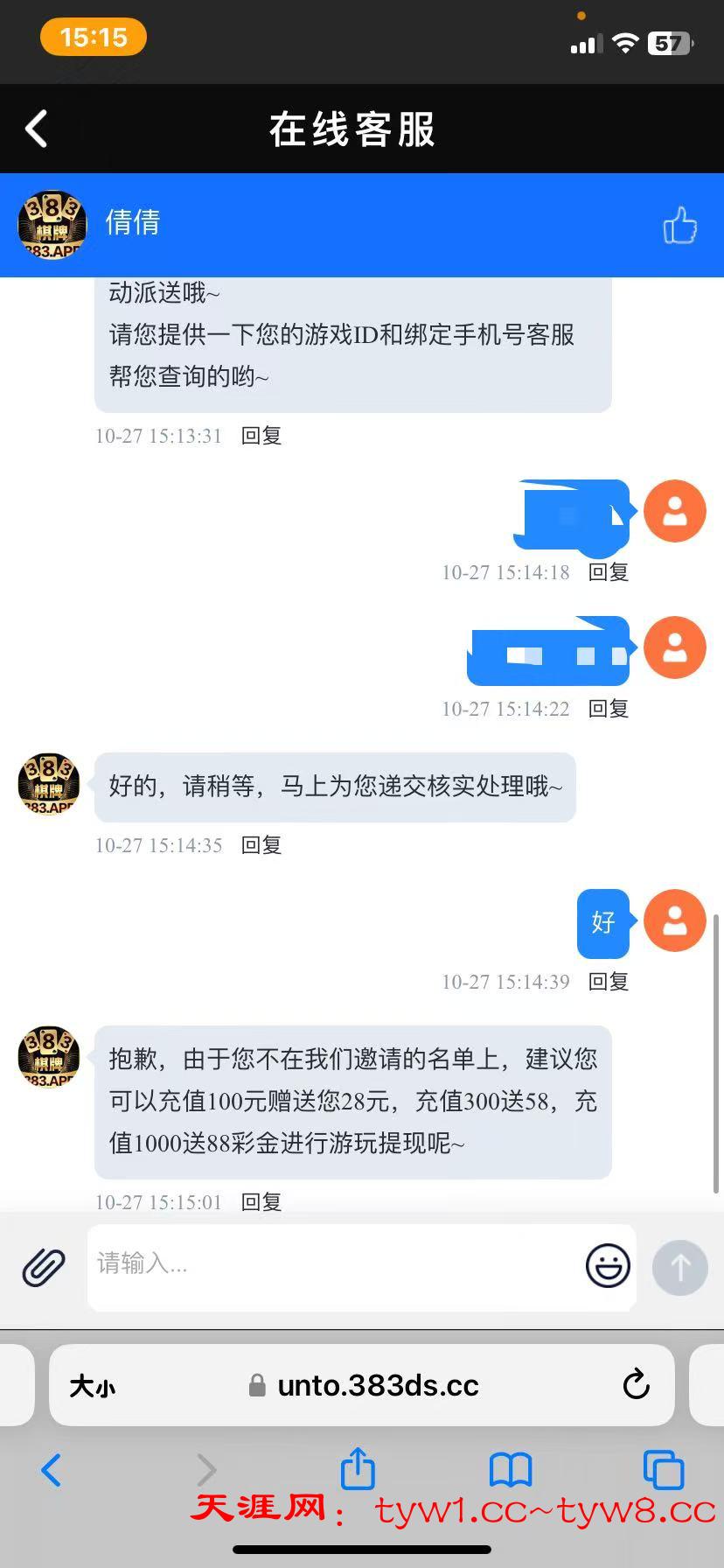
Task: Tap 回复 beside the 15:14:22 timestamp
Action: 609,709
